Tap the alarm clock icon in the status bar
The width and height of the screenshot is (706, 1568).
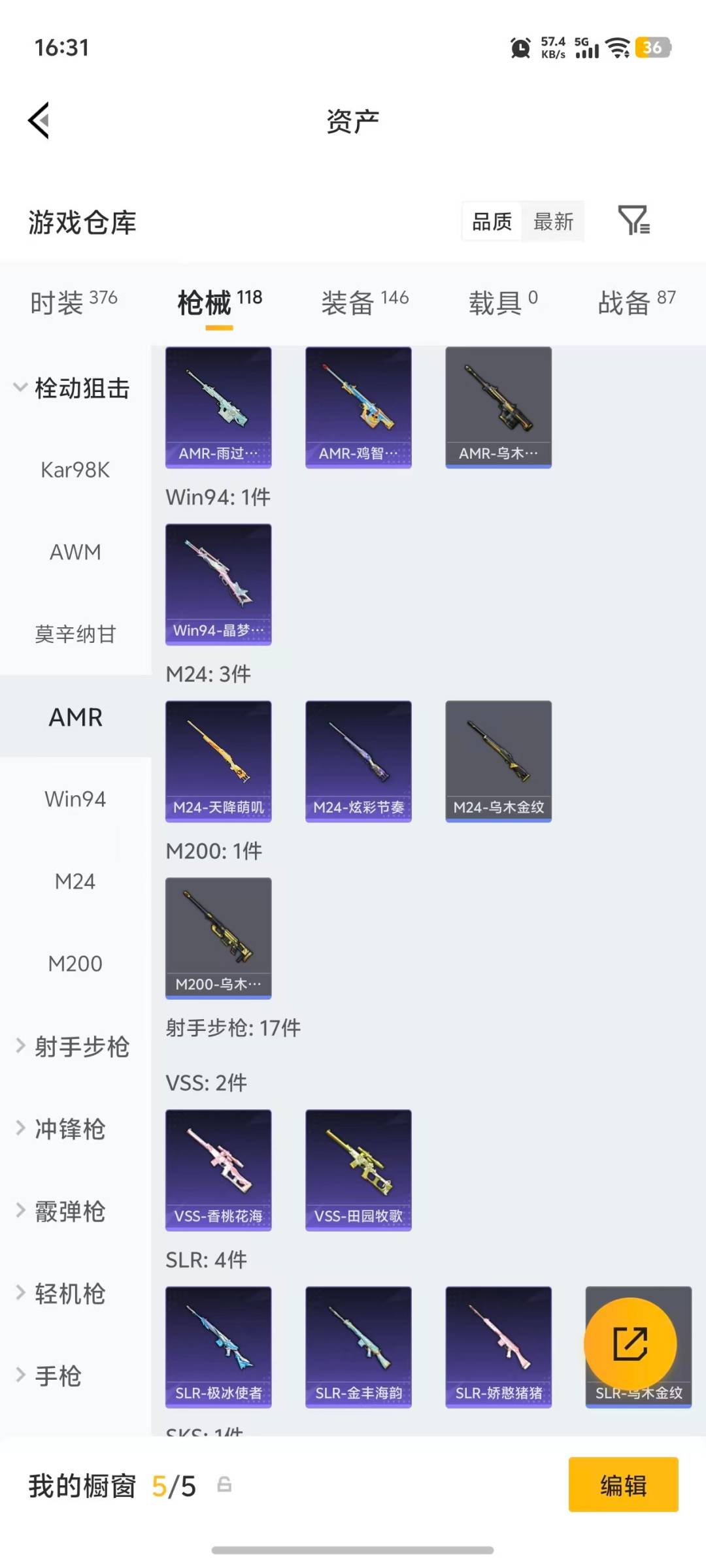pyautogui.click(x=518, y=48)
